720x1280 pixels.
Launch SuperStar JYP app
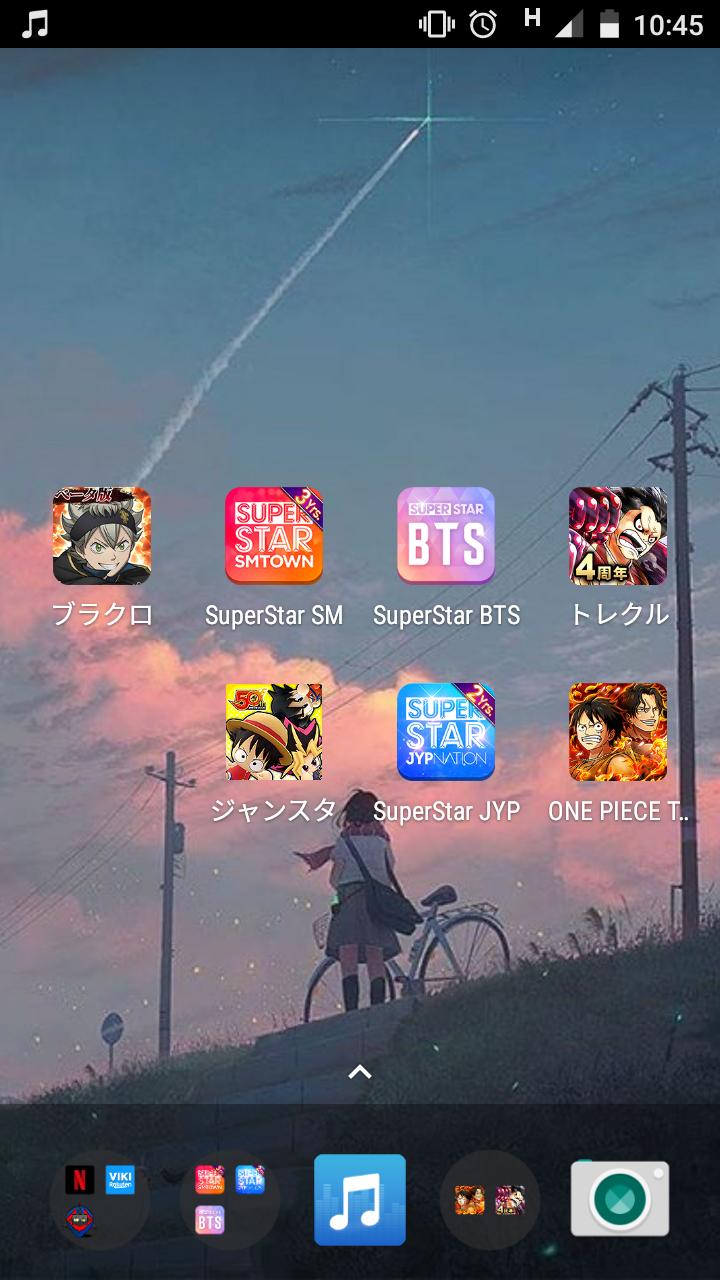click(x=446, y=732)
